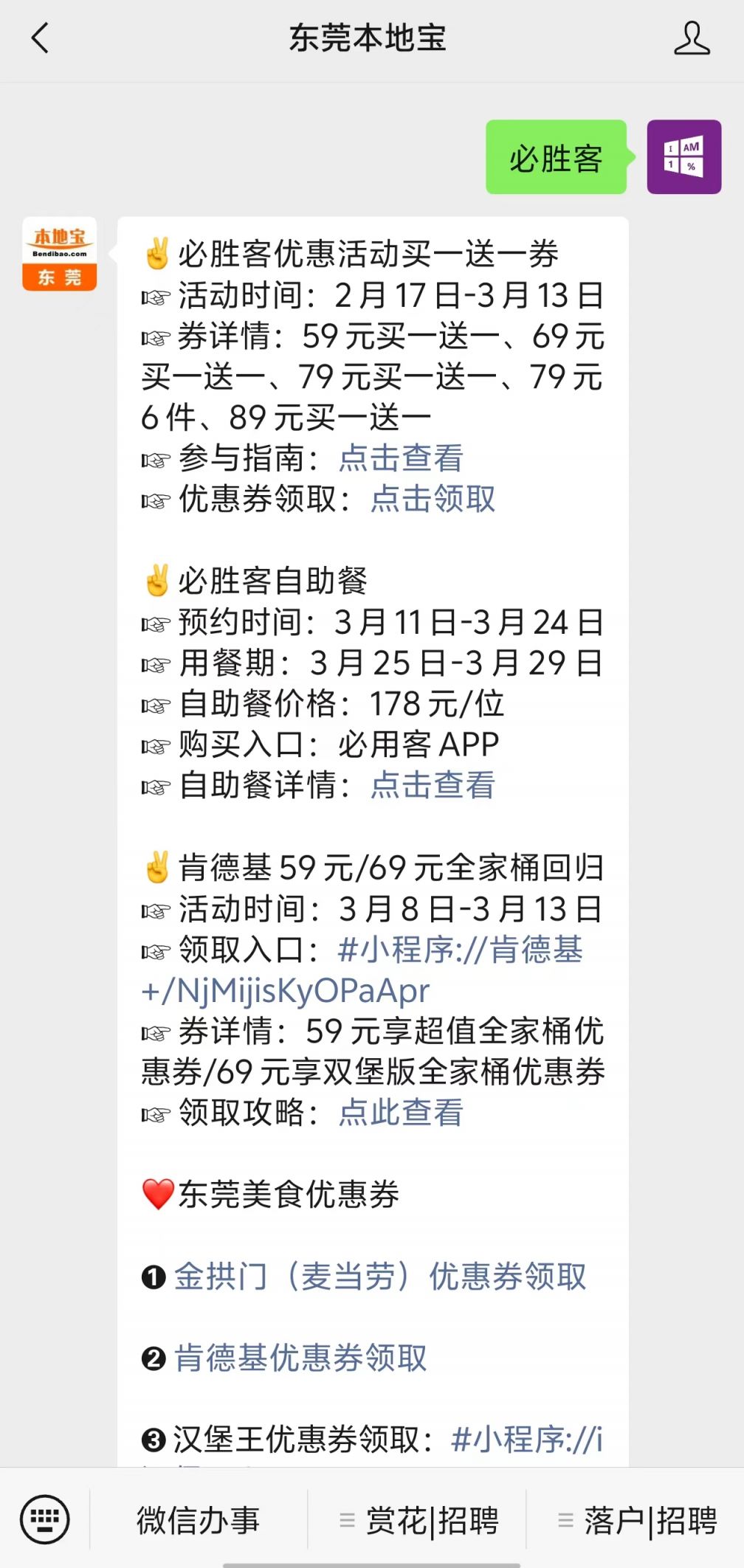Tap the 东莞本地宝 account avatar
The height and width of the screenshot is (1568, 744).
[59, 254]
